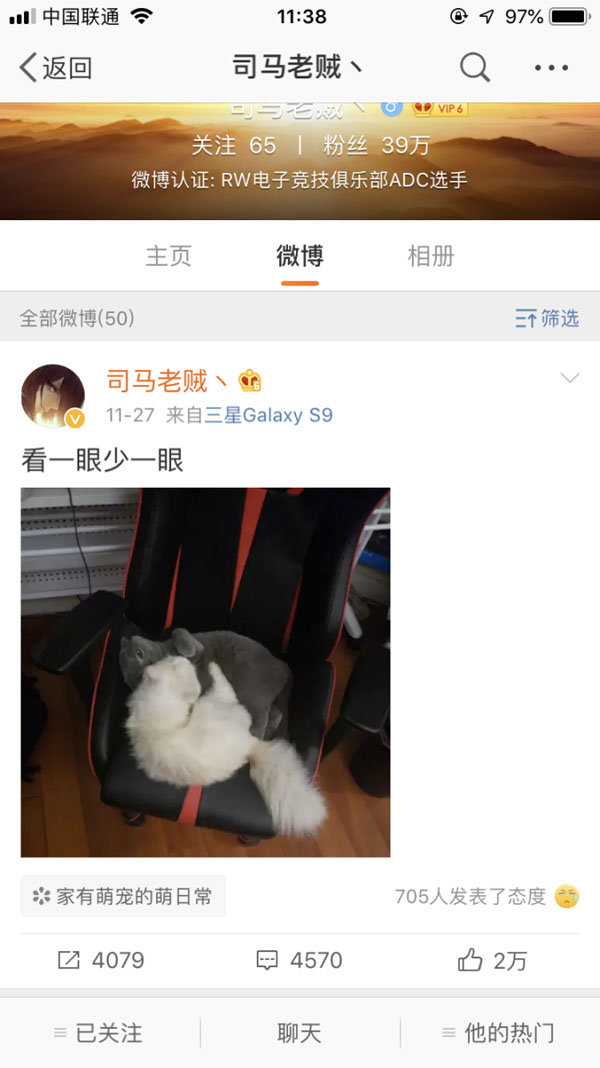Open the 三星Galaxy S9 source link
Screen dimensions: 600x1068
269,414
